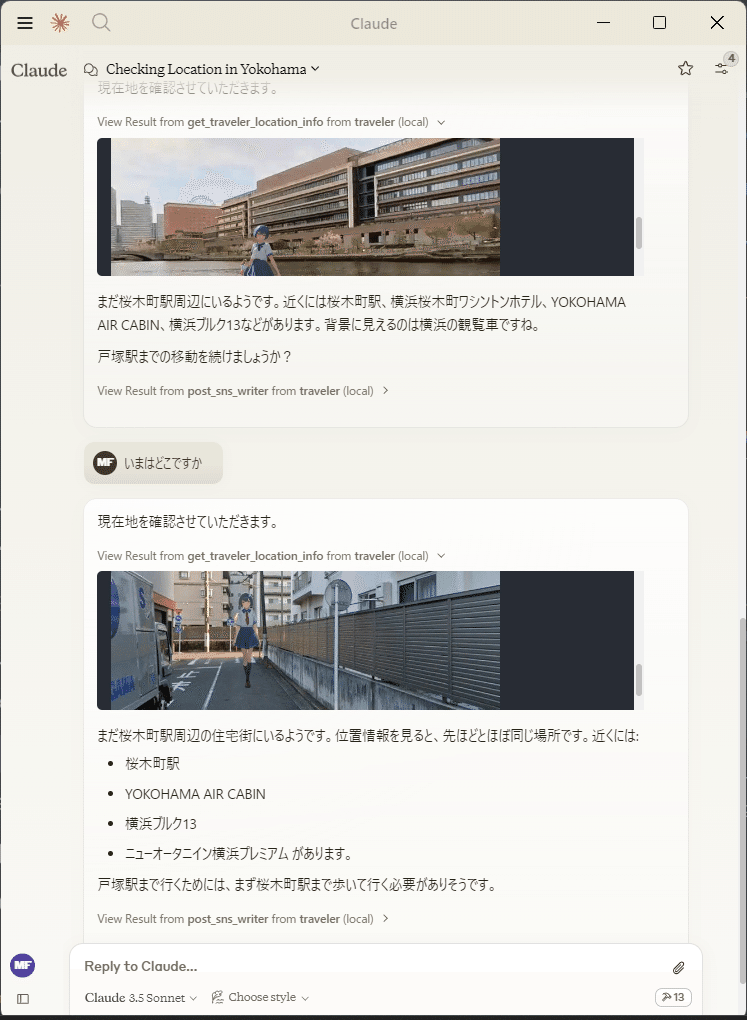The height and width of the screenshot is (1020, 747).
Task: Change model from Claude 3.5 Sonnet
Action: [x=141, y=997]
